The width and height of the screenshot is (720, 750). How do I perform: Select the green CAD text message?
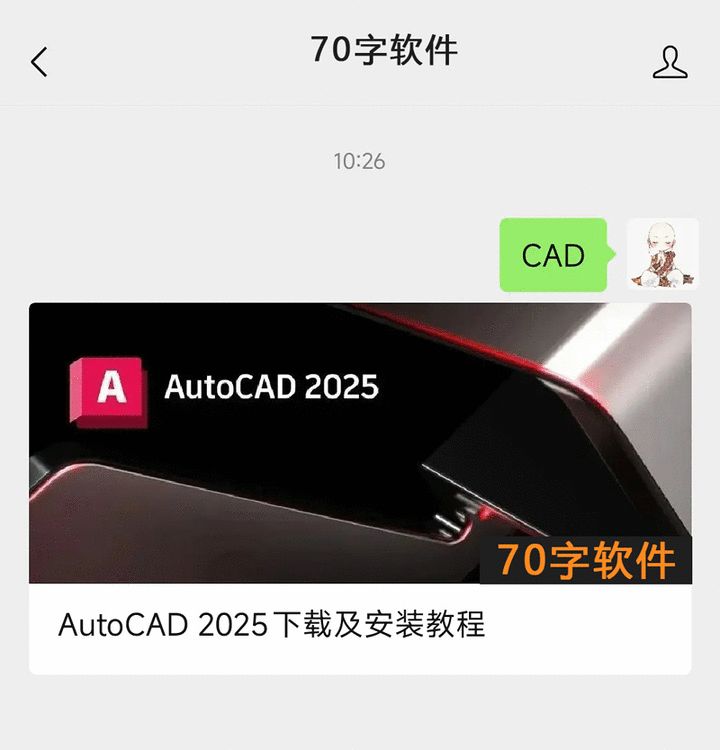[x=552, y=253]
